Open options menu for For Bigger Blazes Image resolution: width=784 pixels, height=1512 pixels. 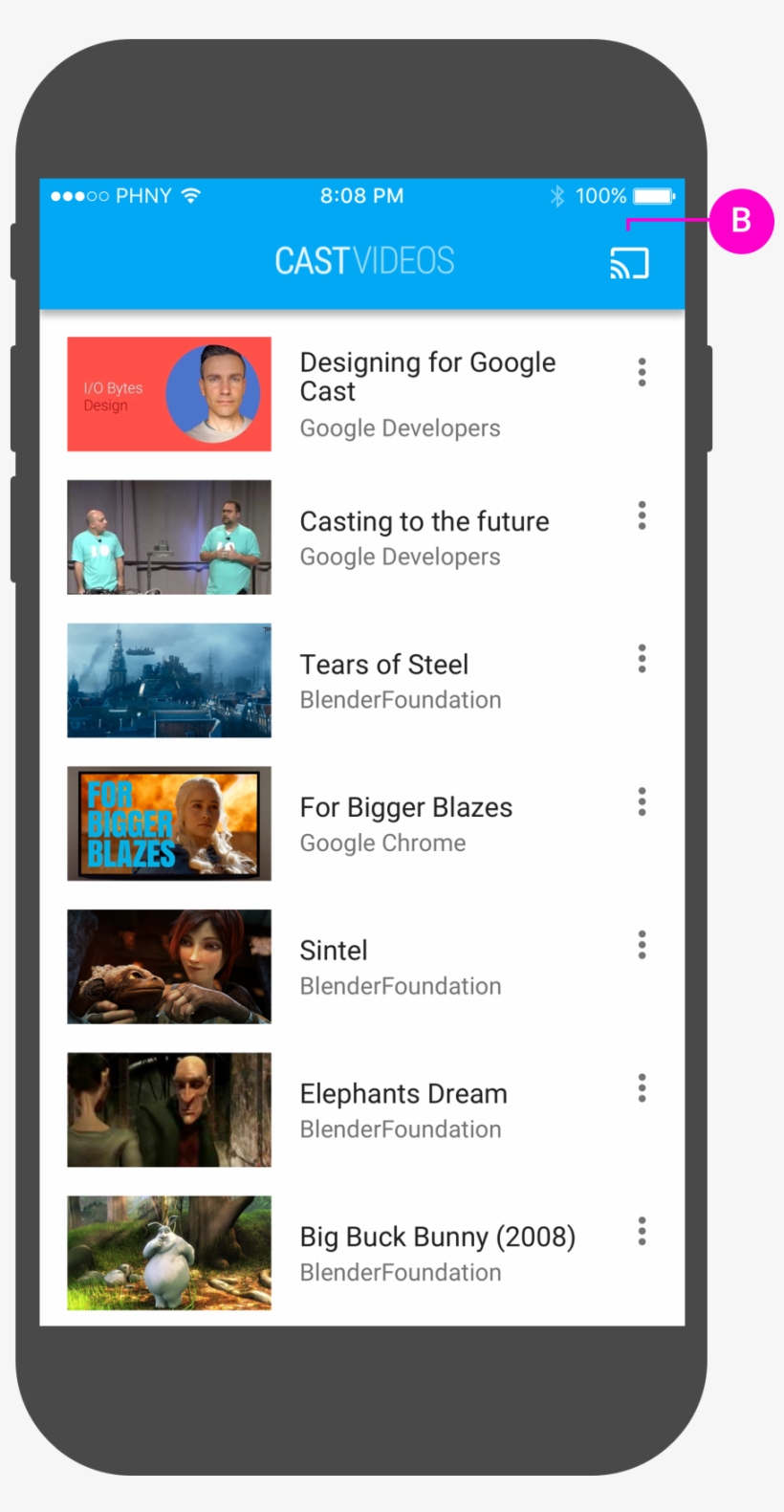point(642,801)
